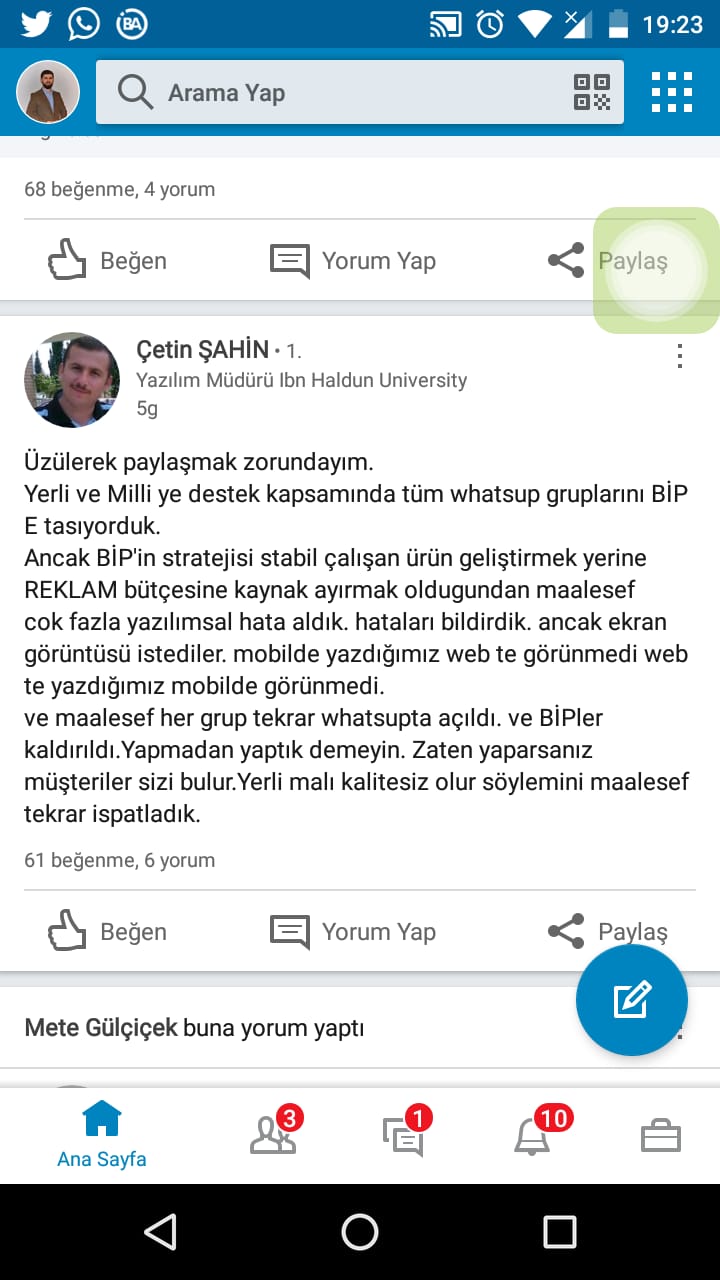Like Çetin ŞAHİN's post
Screen dimensions: 720x1280
point(108,932)
